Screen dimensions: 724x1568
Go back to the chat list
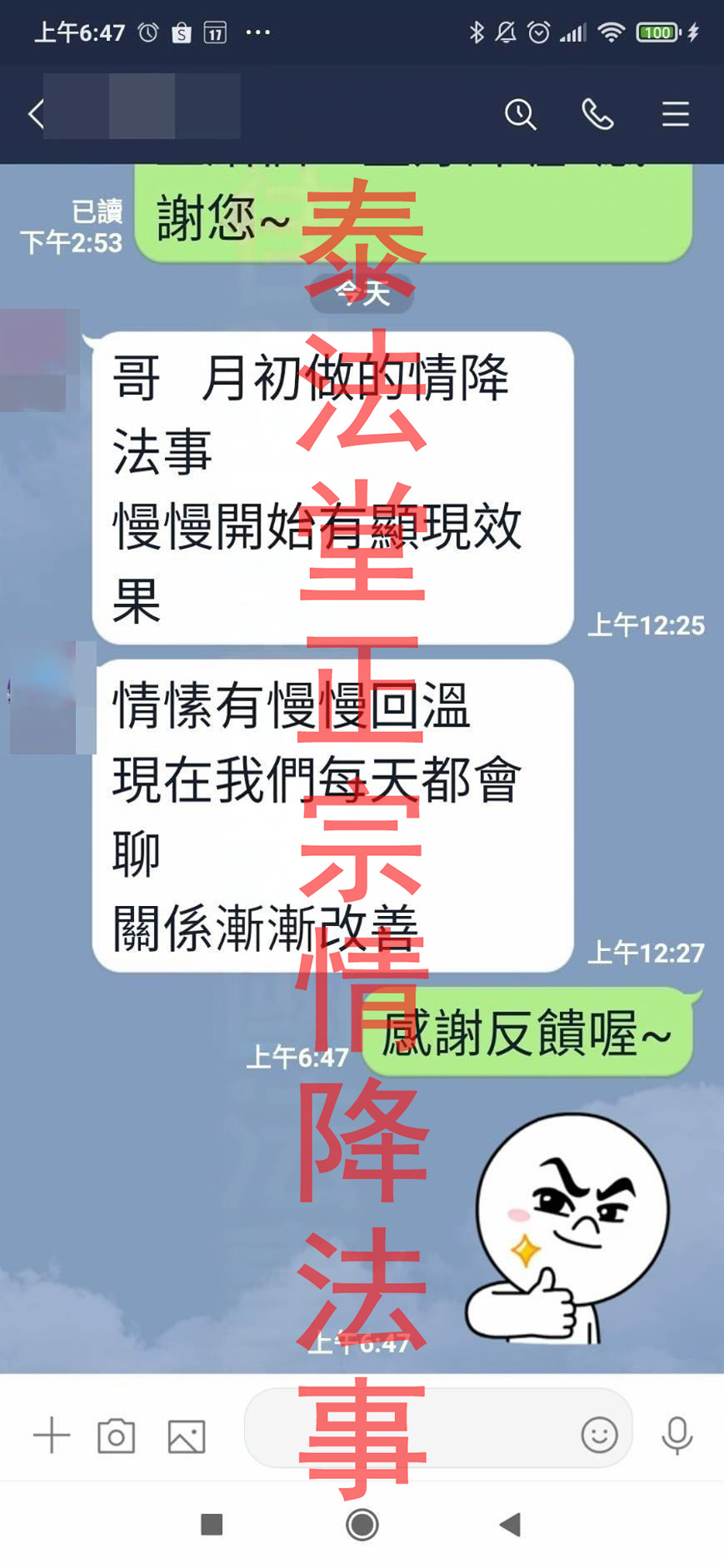tap(36, 114)
